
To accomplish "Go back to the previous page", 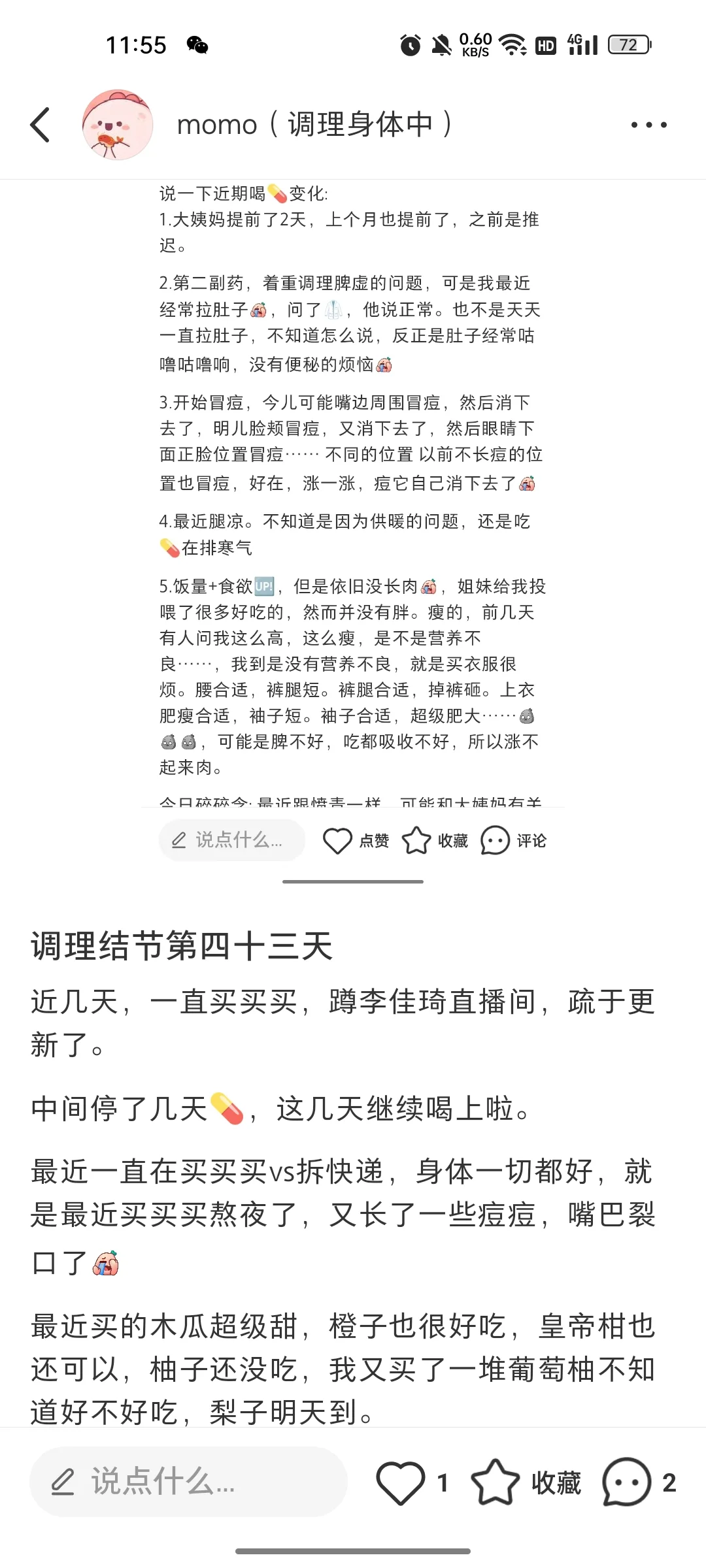I will pos(41,124).
